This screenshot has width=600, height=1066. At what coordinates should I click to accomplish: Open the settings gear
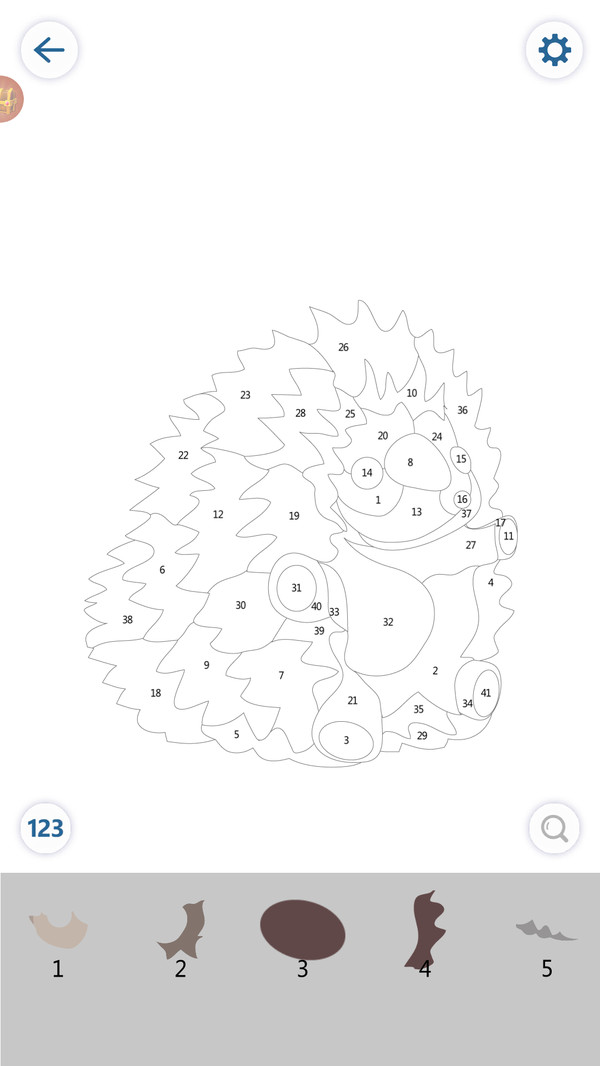pos(554,50)
